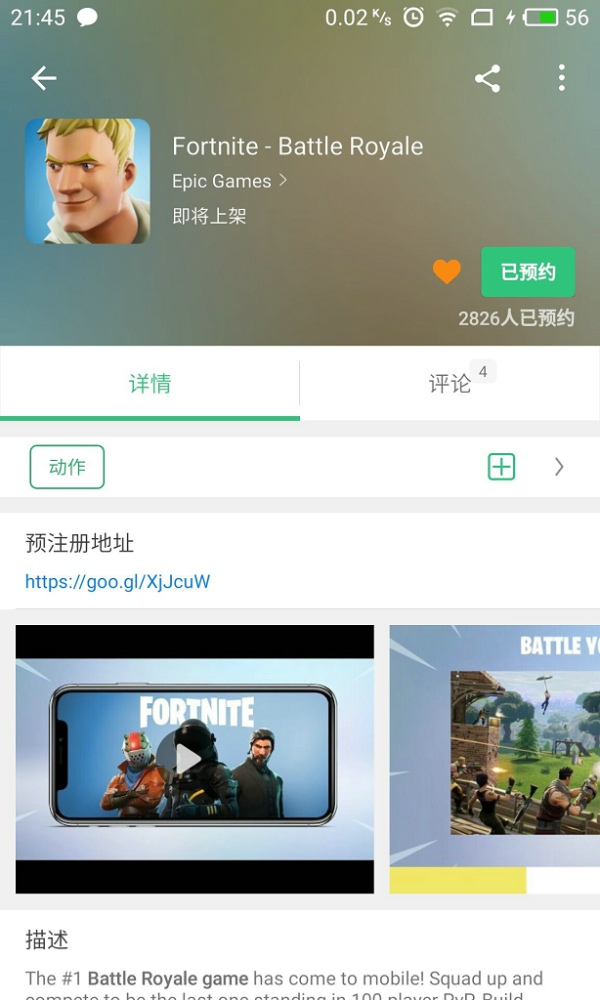Play the Fortnite trailer video
Image resolution: width=600 pixels, height=1000 pixels.
pyautogui.click(x=189, y=759)
